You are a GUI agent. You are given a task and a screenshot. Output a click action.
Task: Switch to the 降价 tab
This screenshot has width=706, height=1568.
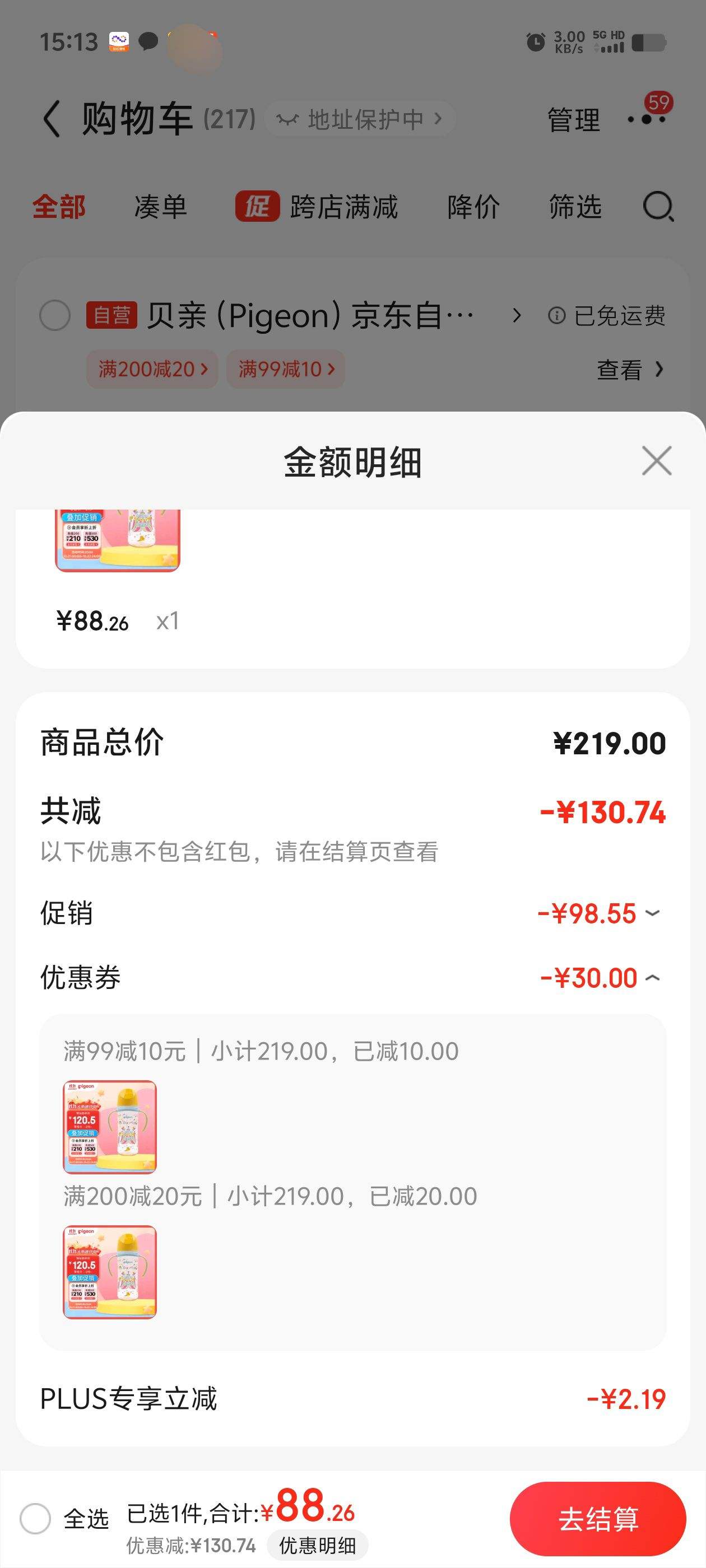473,207
